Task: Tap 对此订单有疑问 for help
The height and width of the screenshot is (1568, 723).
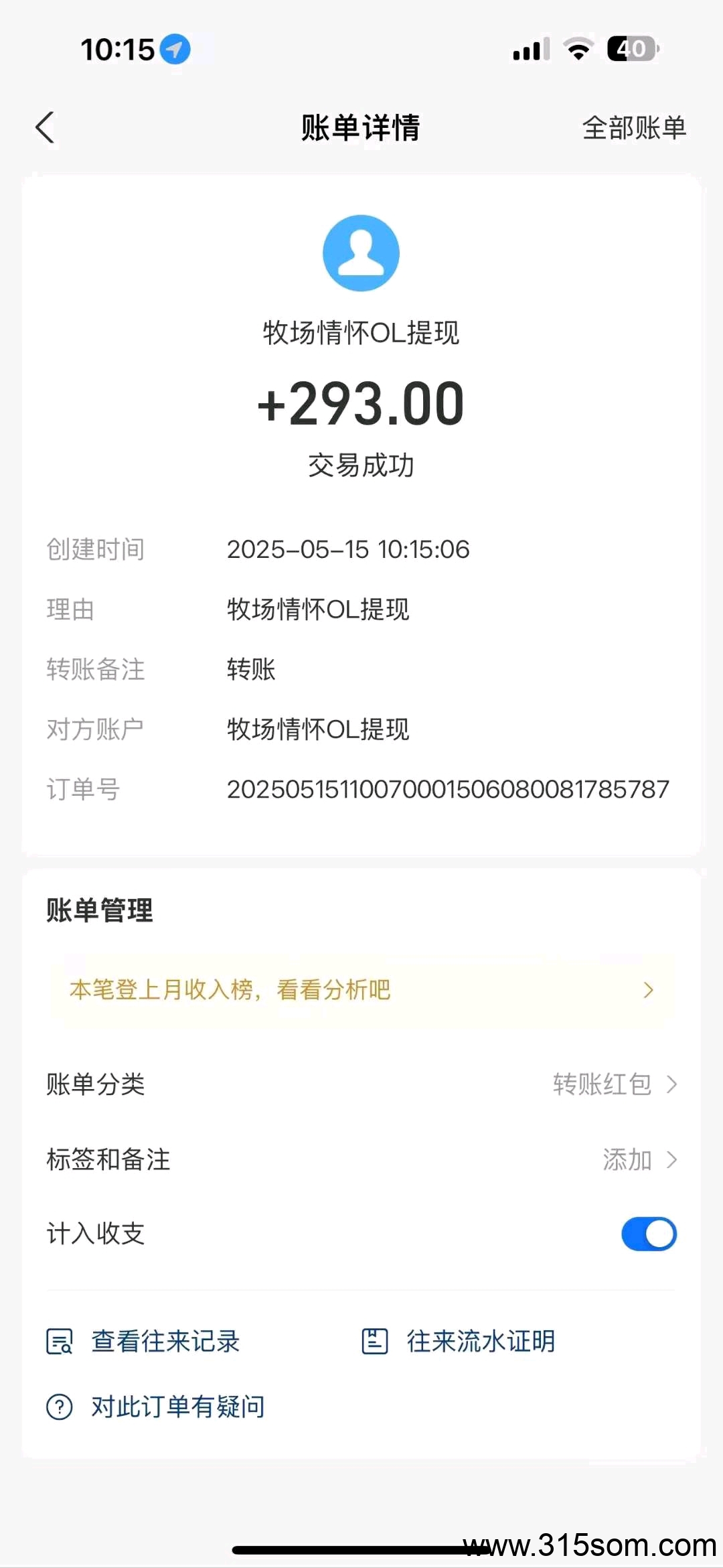Action: pos(155,1407)
